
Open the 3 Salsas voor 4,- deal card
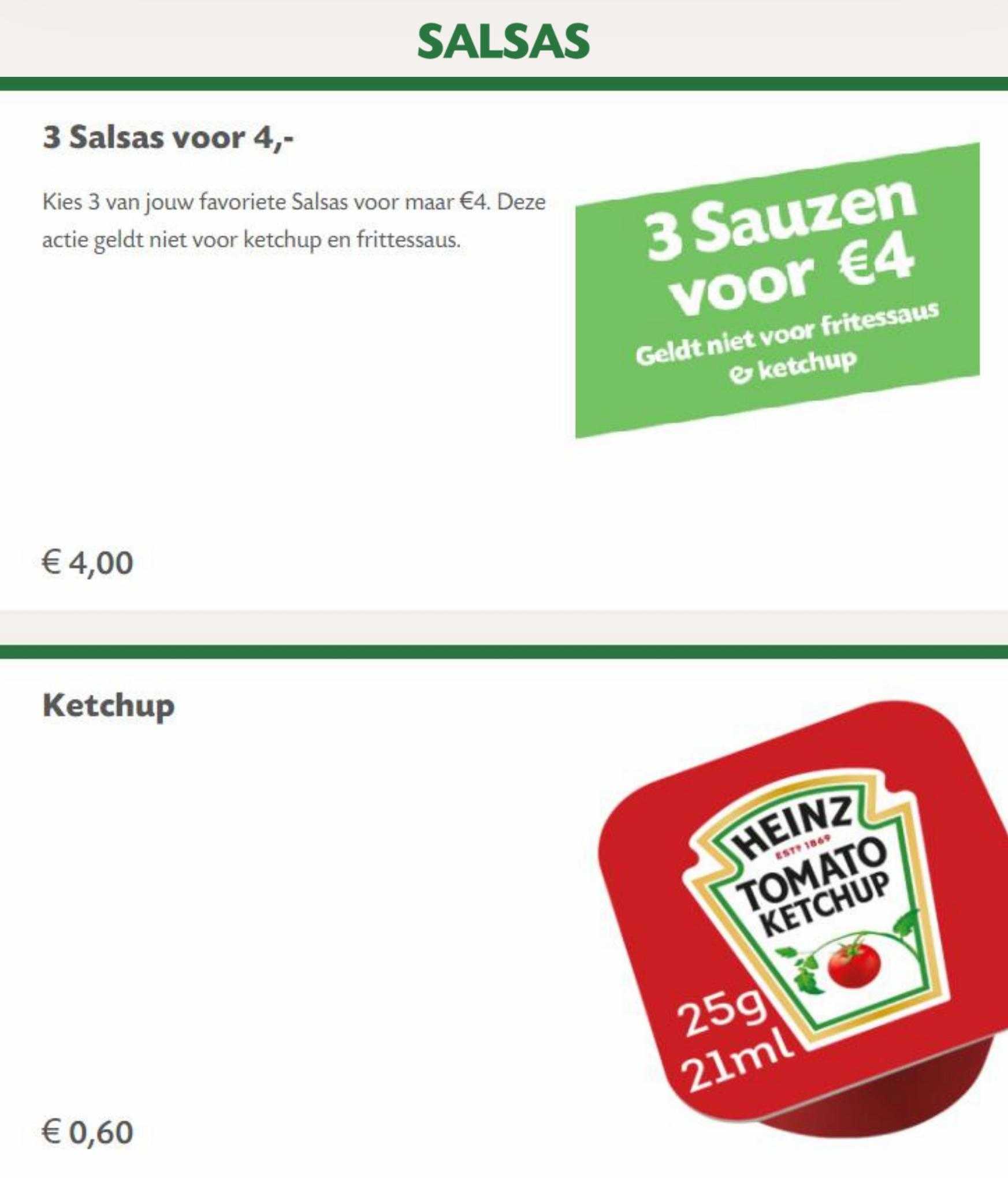coord(169,139)
